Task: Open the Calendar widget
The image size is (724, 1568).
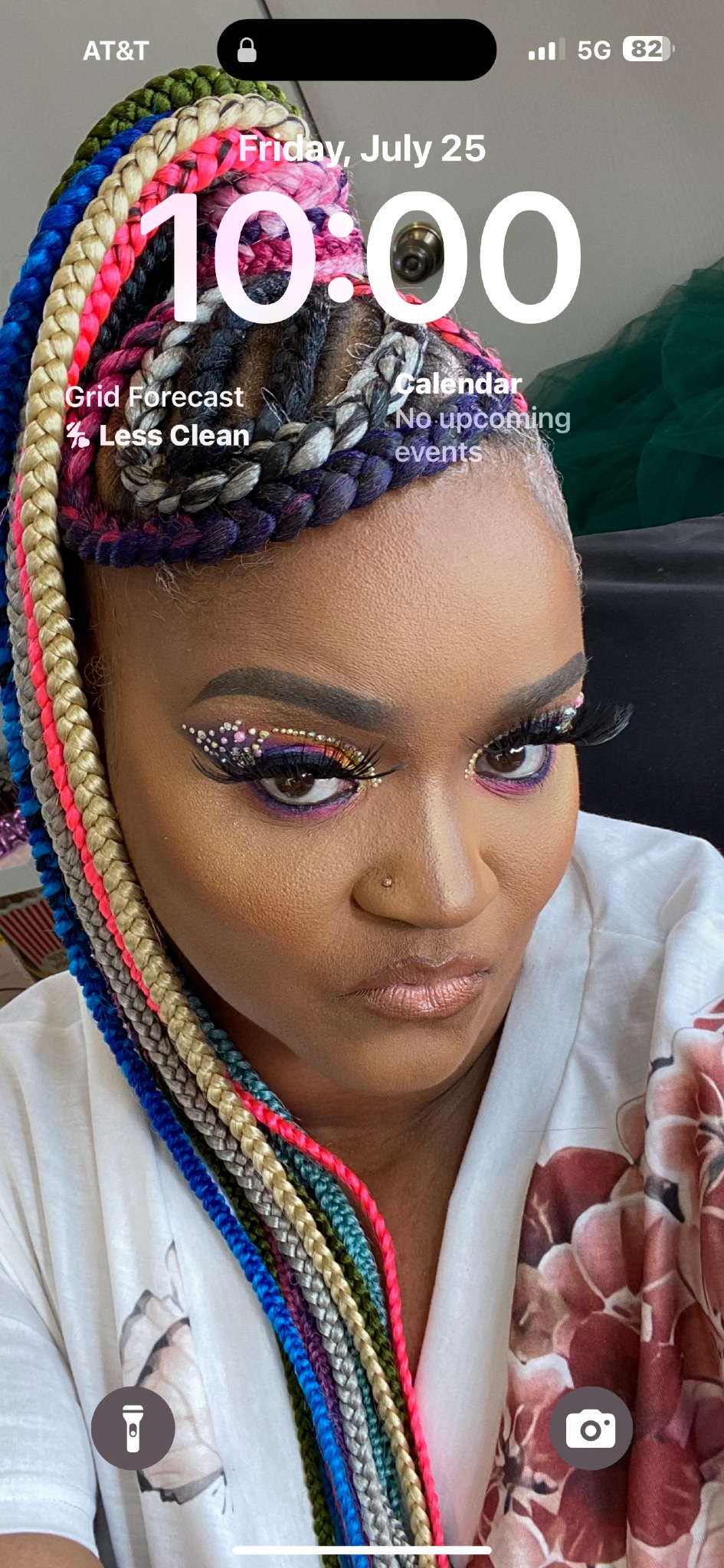Action: 483,418
